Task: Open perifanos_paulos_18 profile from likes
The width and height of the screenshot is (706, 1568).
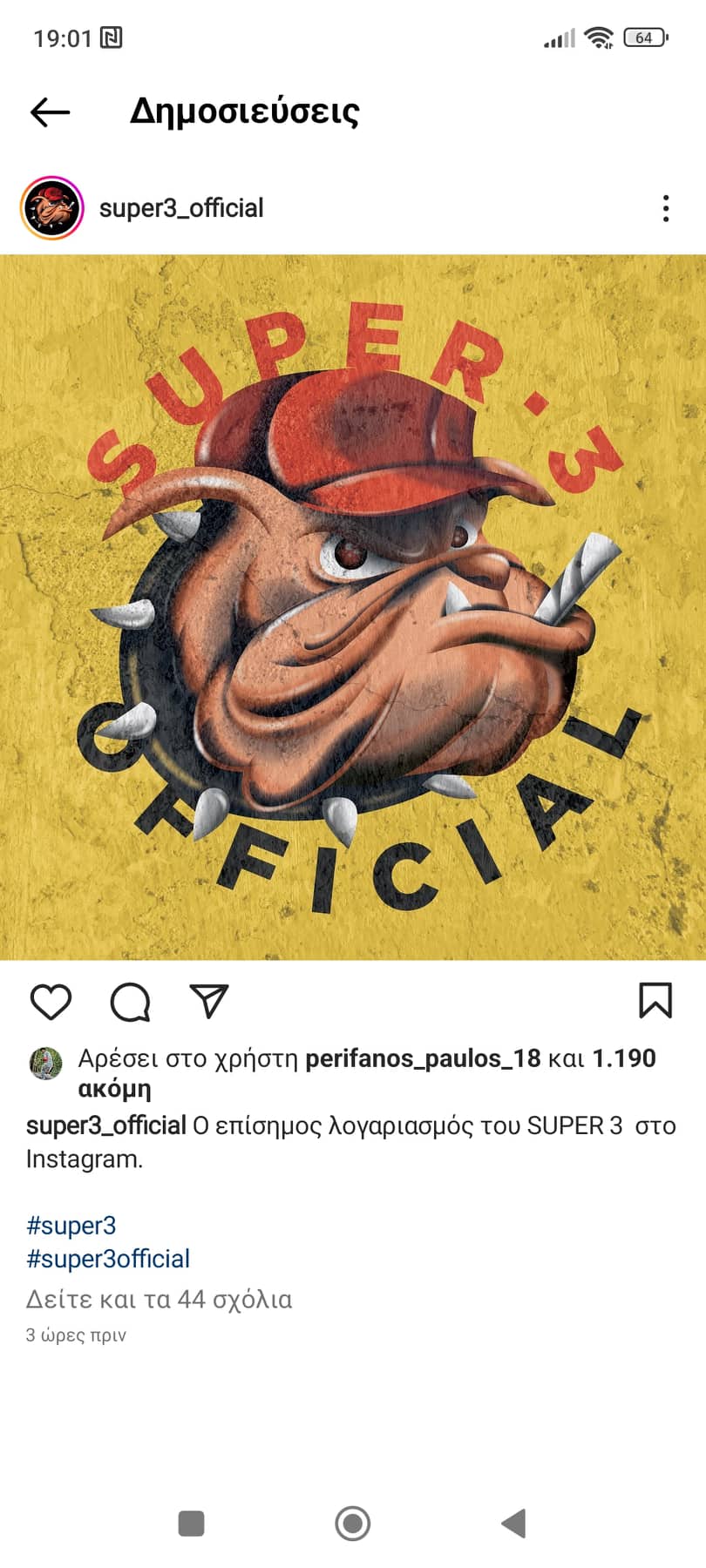Action: pos(423,1058)
